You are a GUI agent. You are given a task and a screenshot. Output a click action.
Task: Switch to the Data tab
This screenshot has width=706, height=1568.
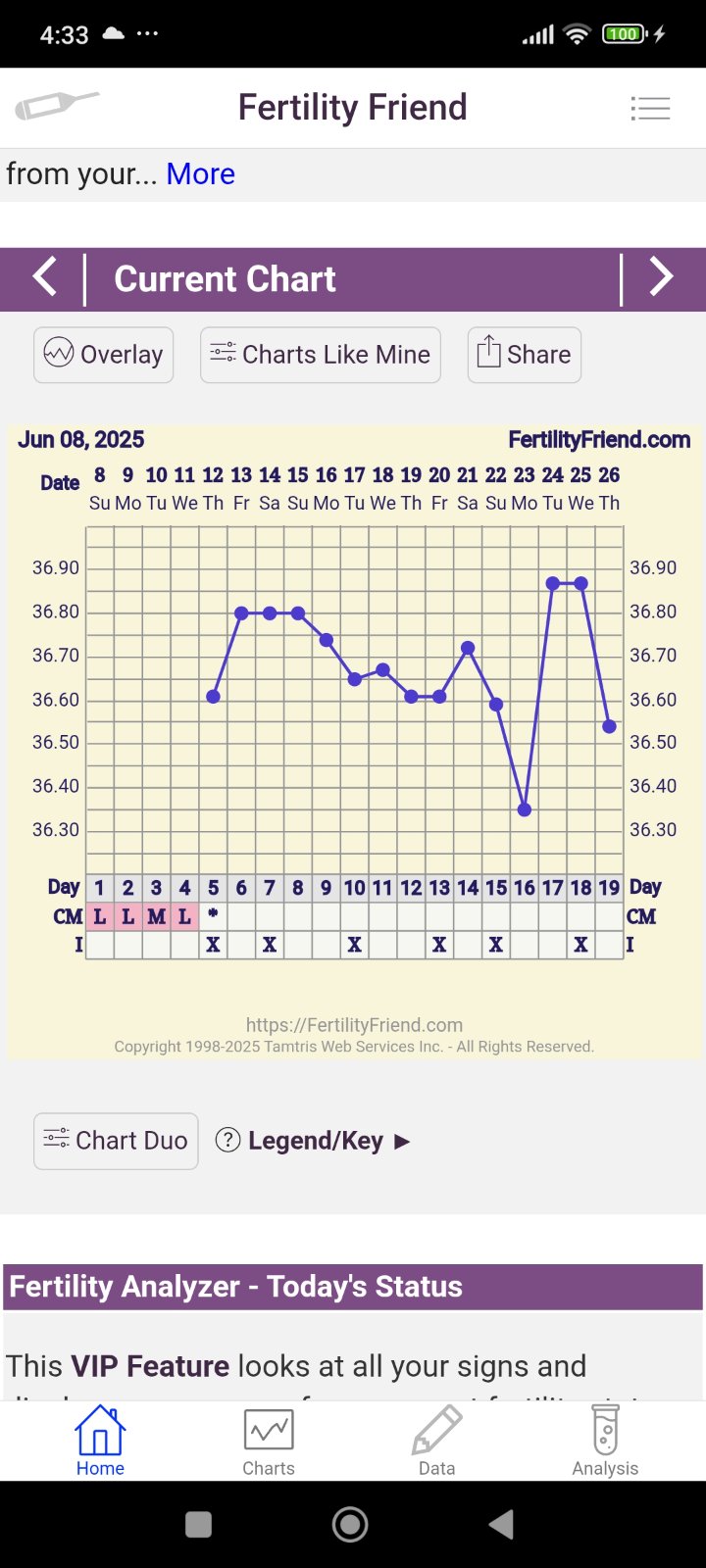[436, 1441]
